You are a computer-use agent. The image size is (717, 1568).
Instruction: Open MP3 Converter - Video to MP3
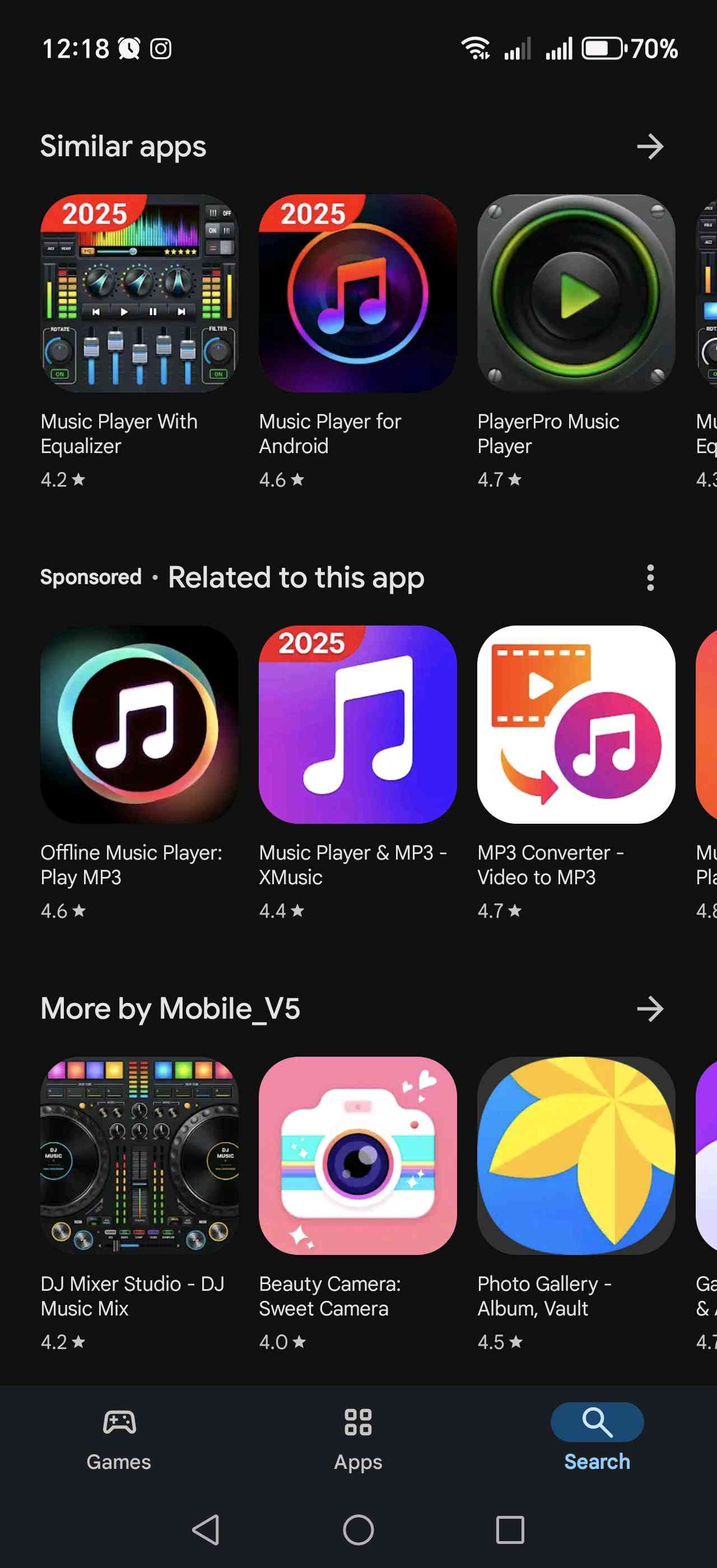pyautogui.click(x=576, y=724)
